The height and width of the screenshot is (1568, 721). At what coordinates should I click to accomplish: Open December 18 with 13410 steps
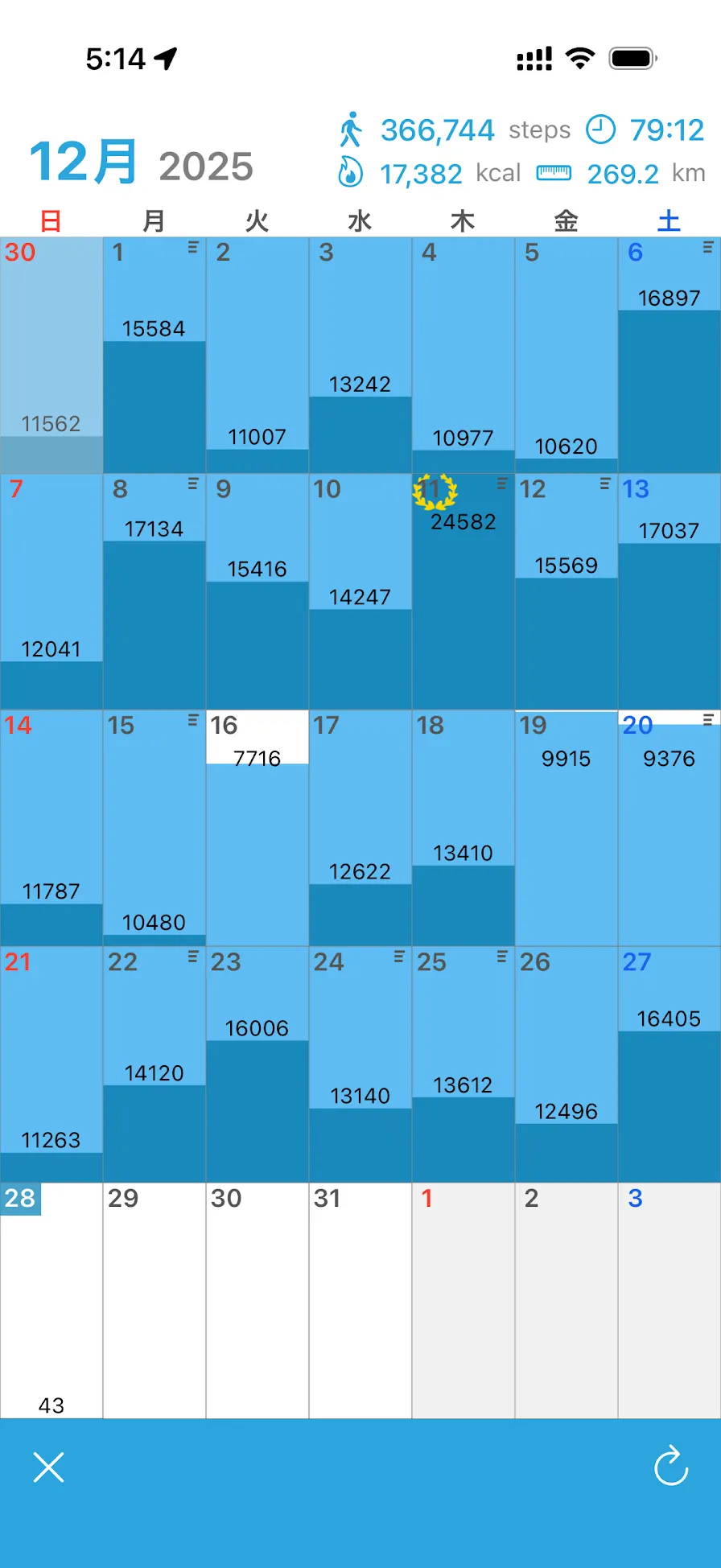click(x=463, y=828)
